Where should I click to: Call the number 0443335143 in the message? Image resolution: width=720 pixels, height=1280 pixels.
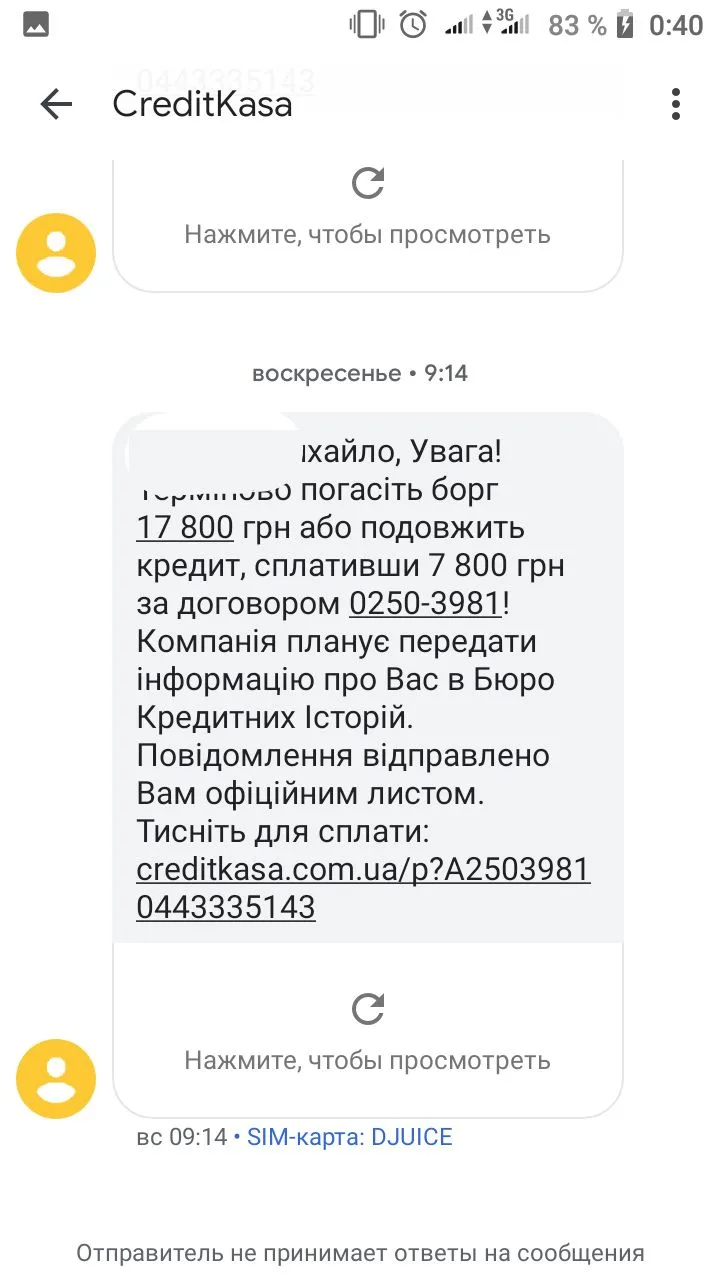pos(226,907)
